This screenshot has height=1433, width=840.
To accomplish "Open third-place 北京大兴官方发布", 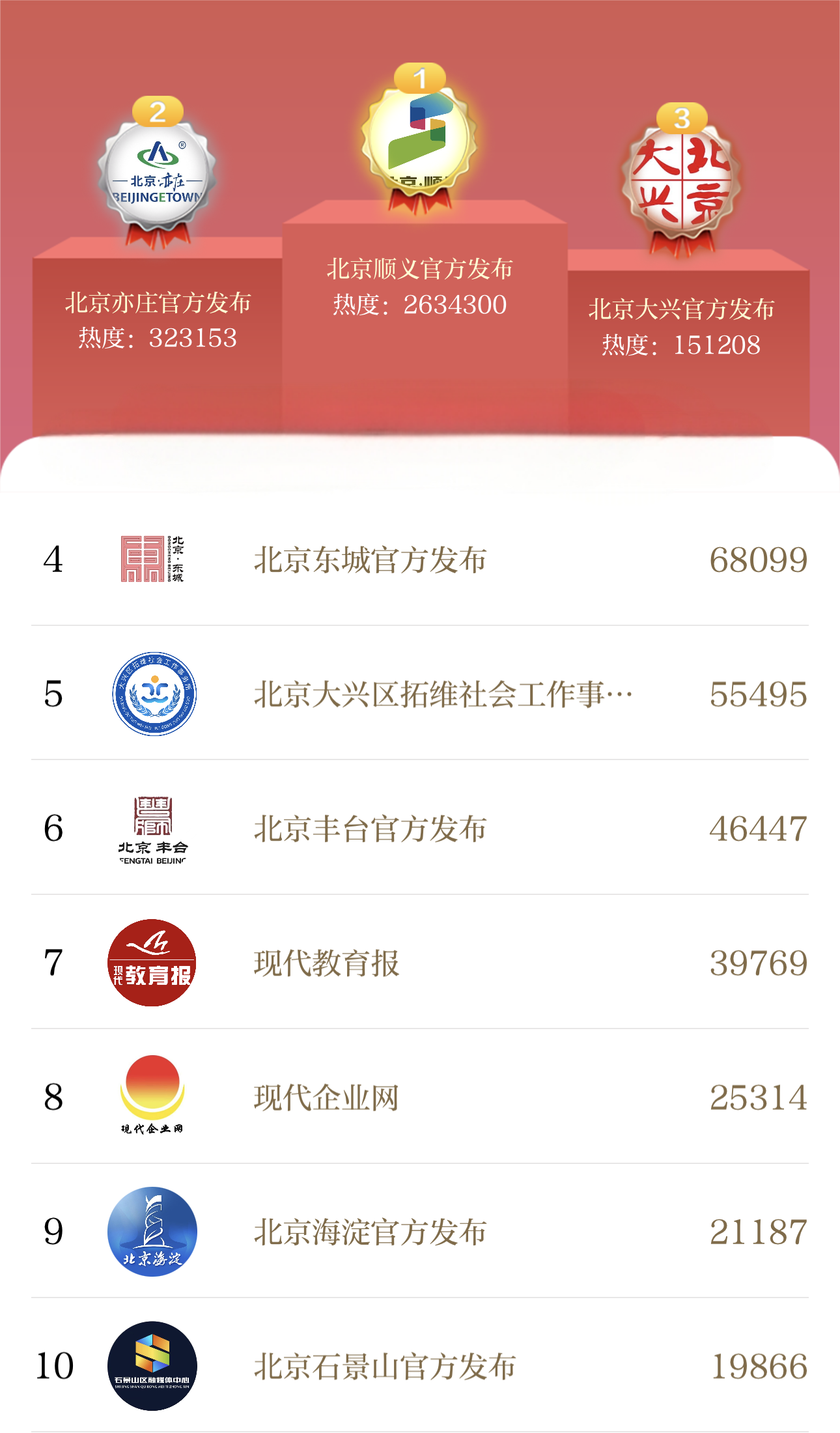I will (681, 309).
